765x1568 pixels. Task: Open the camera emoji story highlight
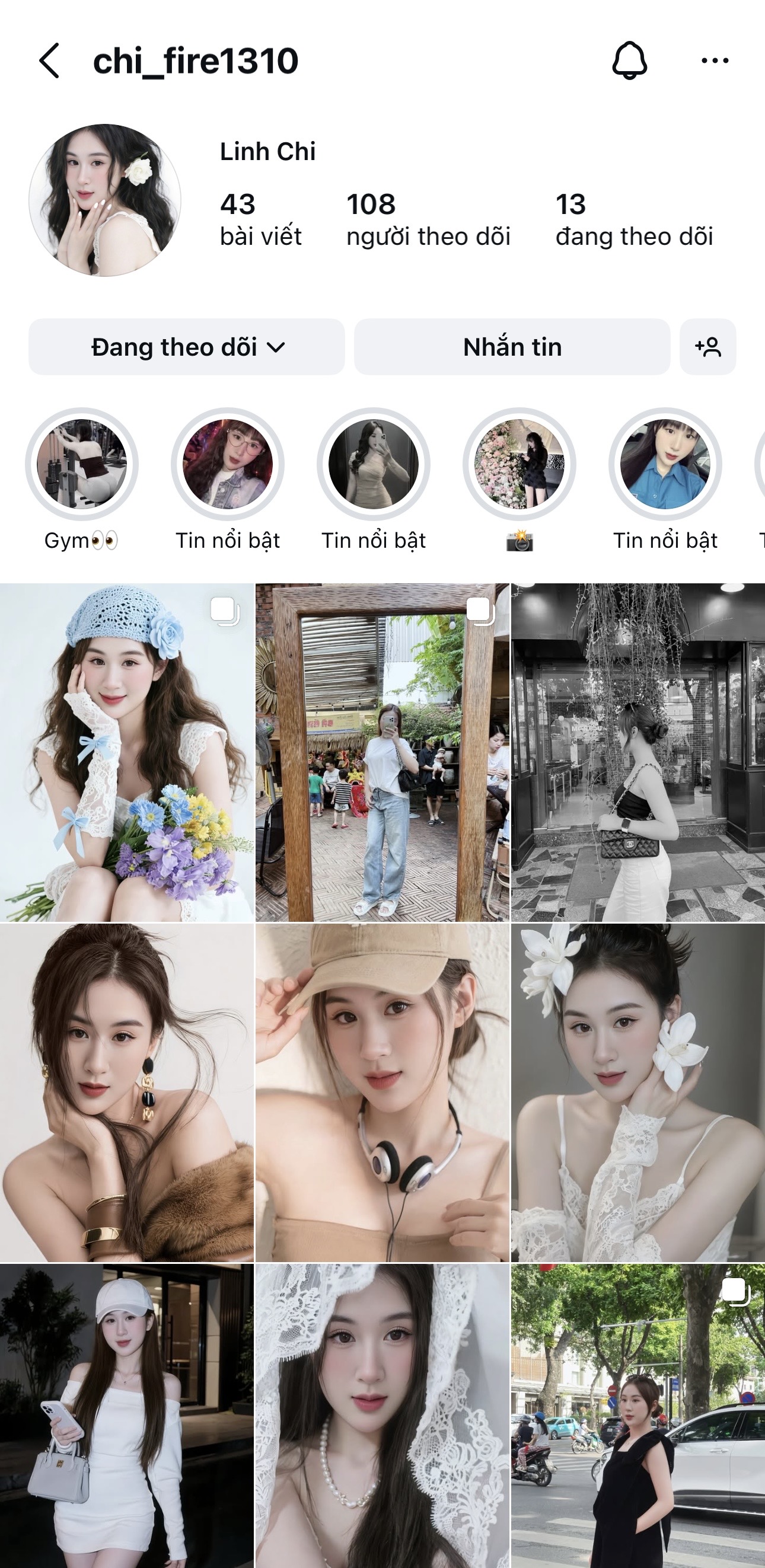pyautogui.click(x=519, y=464)
